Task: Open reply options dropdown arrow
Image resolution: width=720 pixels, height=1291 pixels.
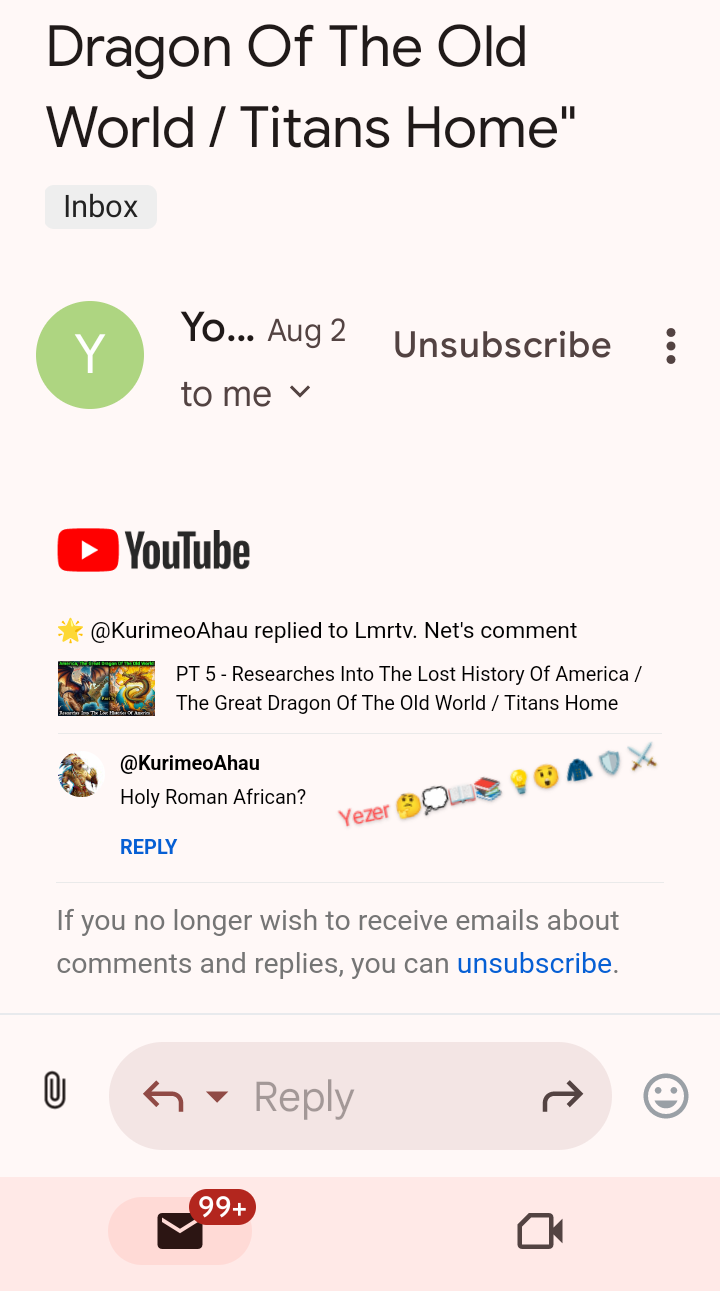Action: click(x=217, y=1097)
